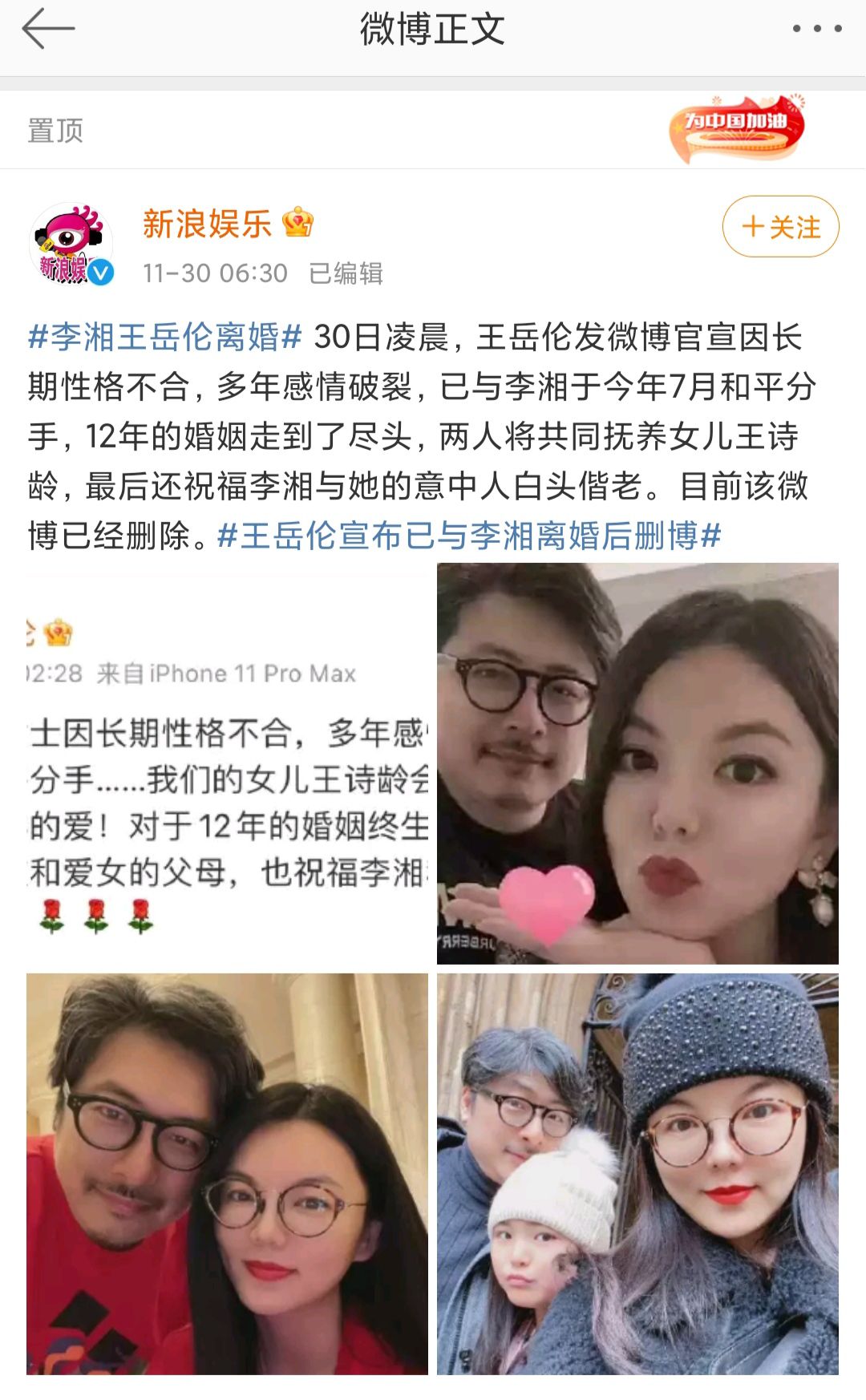The image size is (866, 1400).
Task: Open the 为中国加油 banner badge
Action: coord(736,128)
